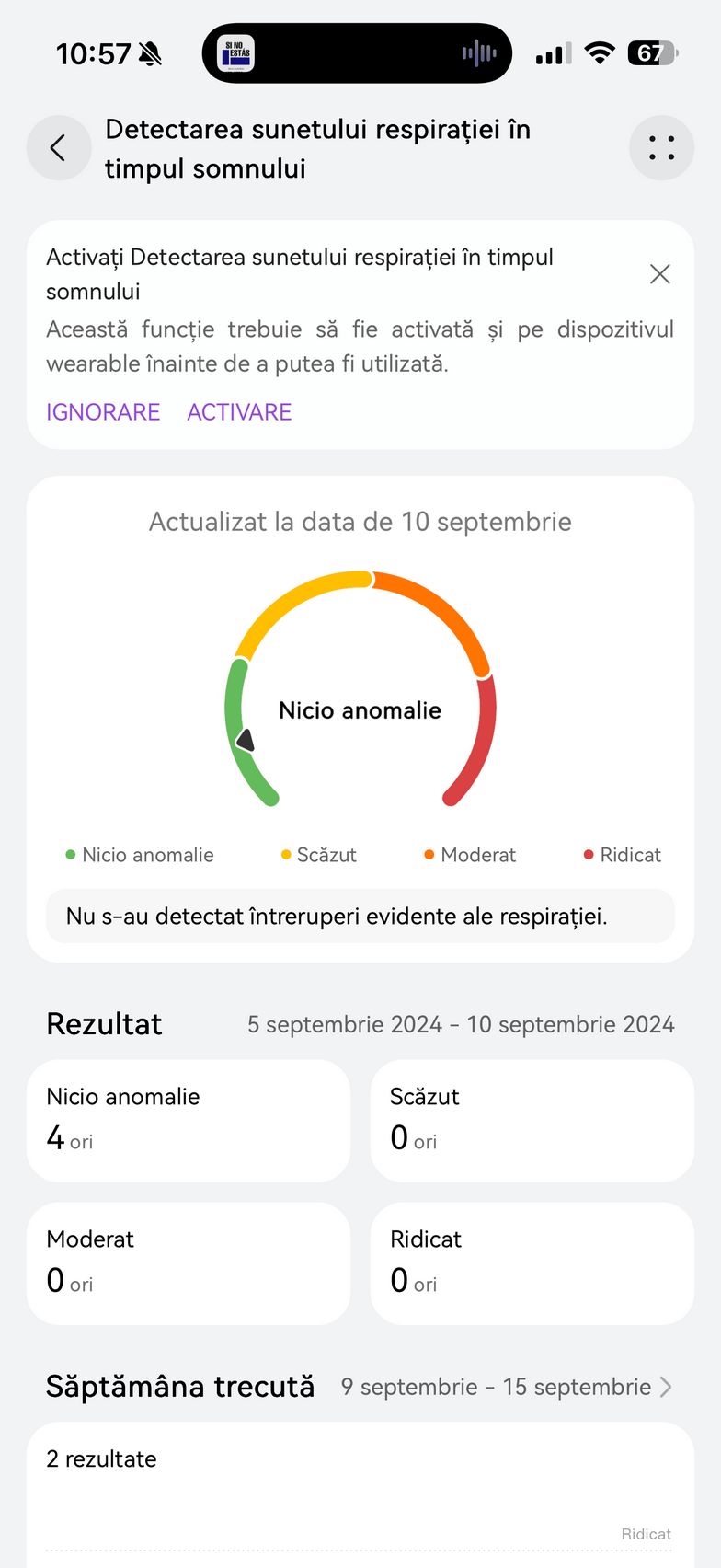
Task: Open the Ridicat result card
Action: (532, 1262)
